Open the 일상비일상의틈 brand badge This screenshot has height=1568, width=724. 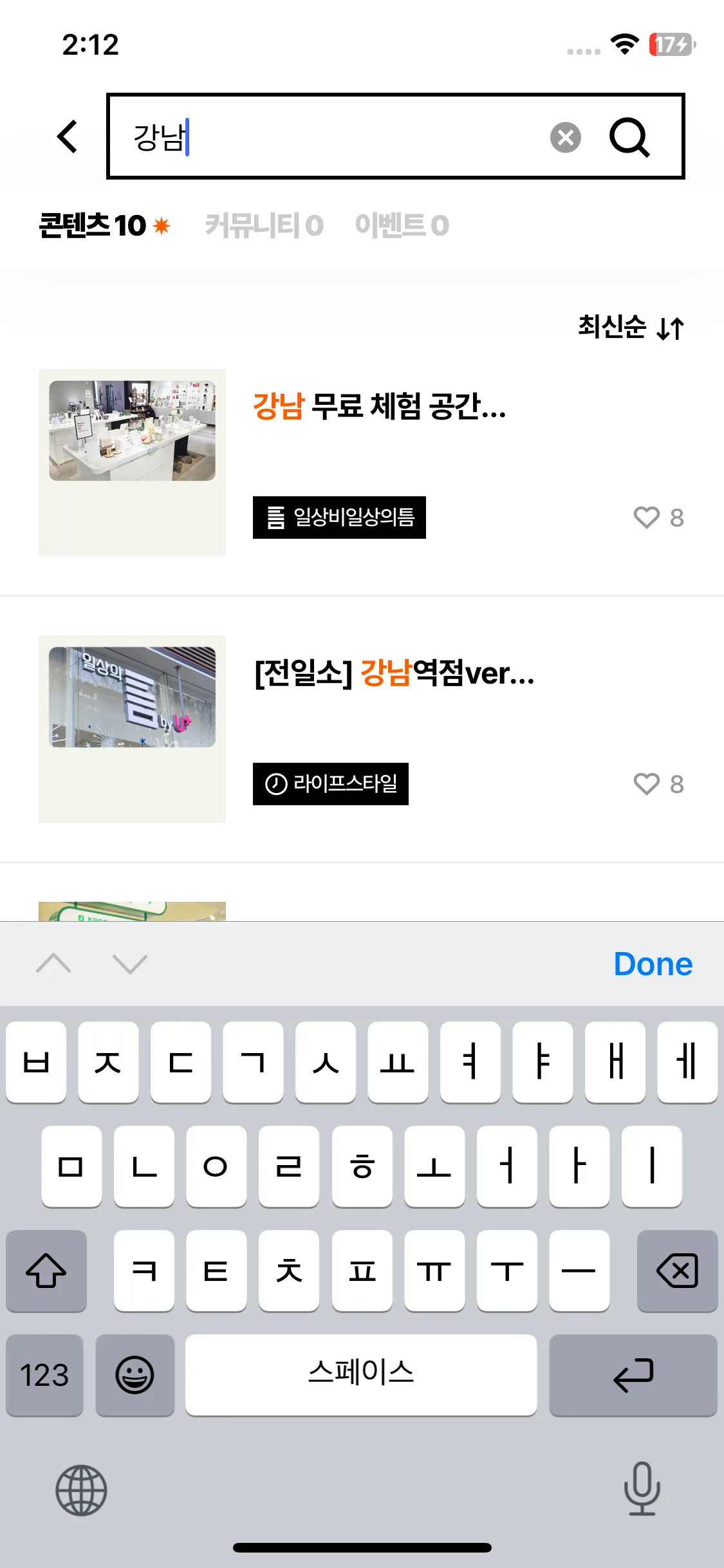[x=339, y=518]
